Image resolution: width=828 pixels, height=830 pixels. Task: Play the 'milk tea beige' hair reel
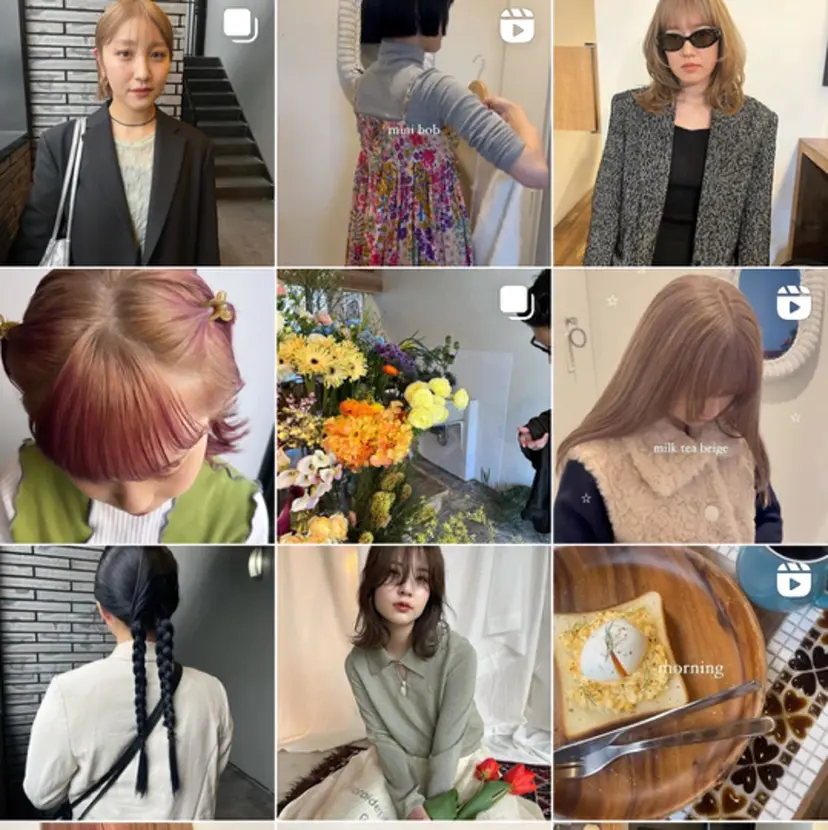[x=690, y=405]
